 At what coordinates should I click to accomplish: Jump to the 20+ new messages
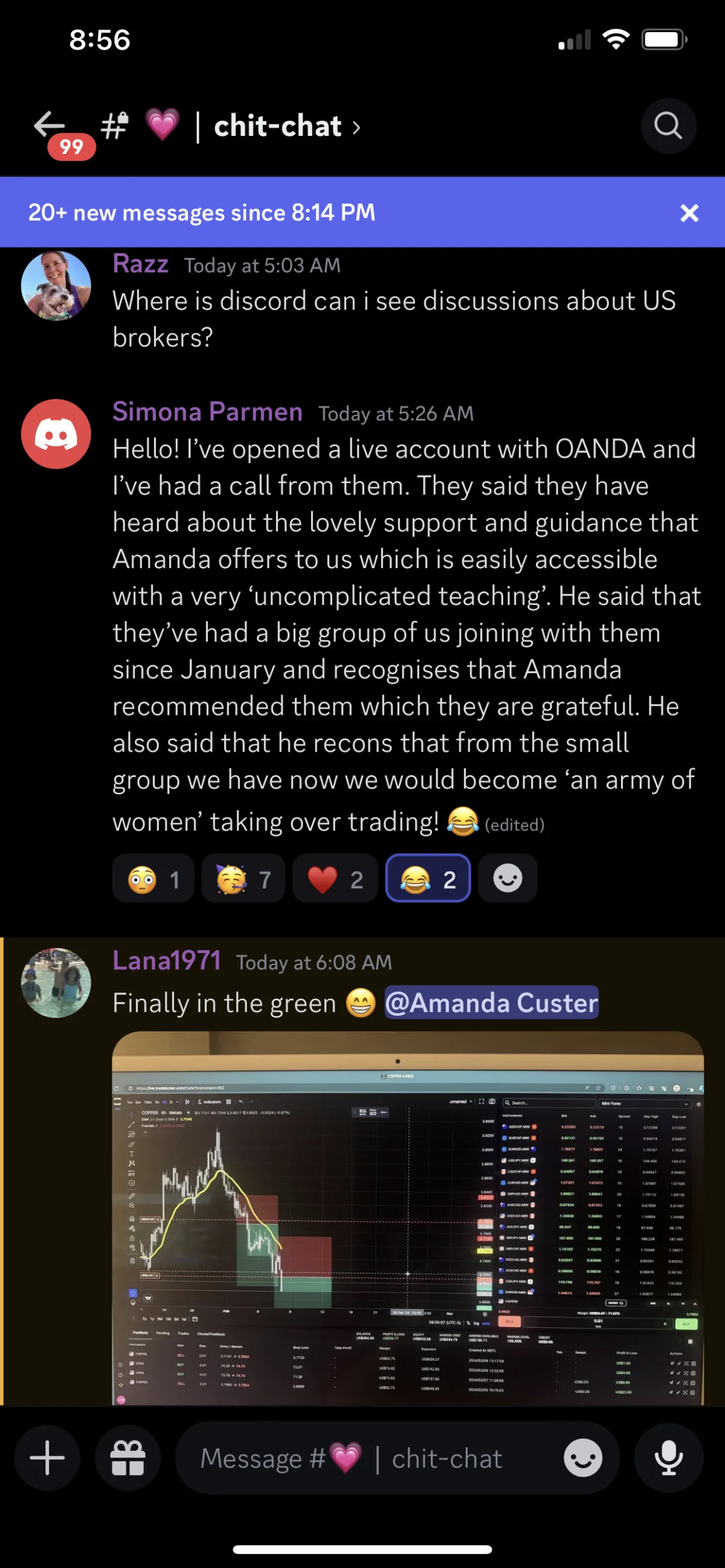point(202,213)
